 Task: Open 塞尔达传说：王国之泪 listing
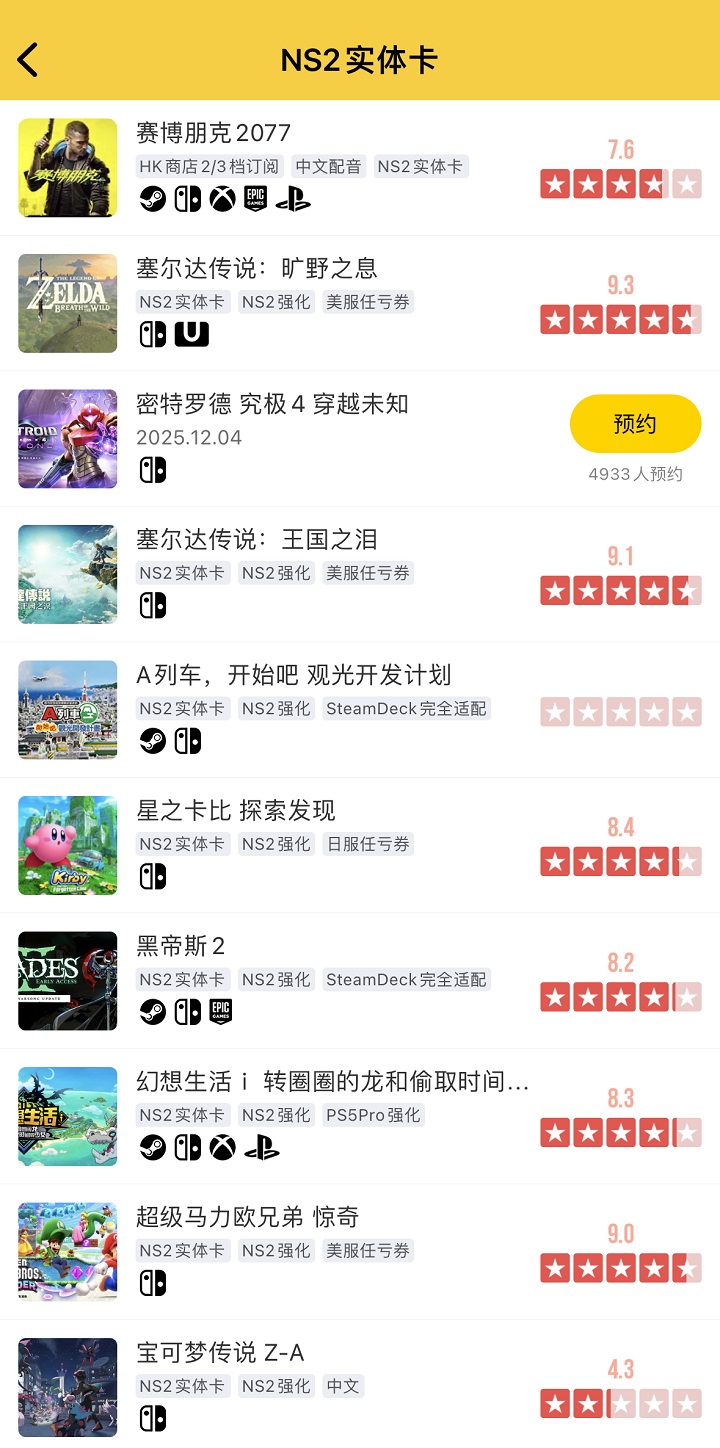pos(257,540)
